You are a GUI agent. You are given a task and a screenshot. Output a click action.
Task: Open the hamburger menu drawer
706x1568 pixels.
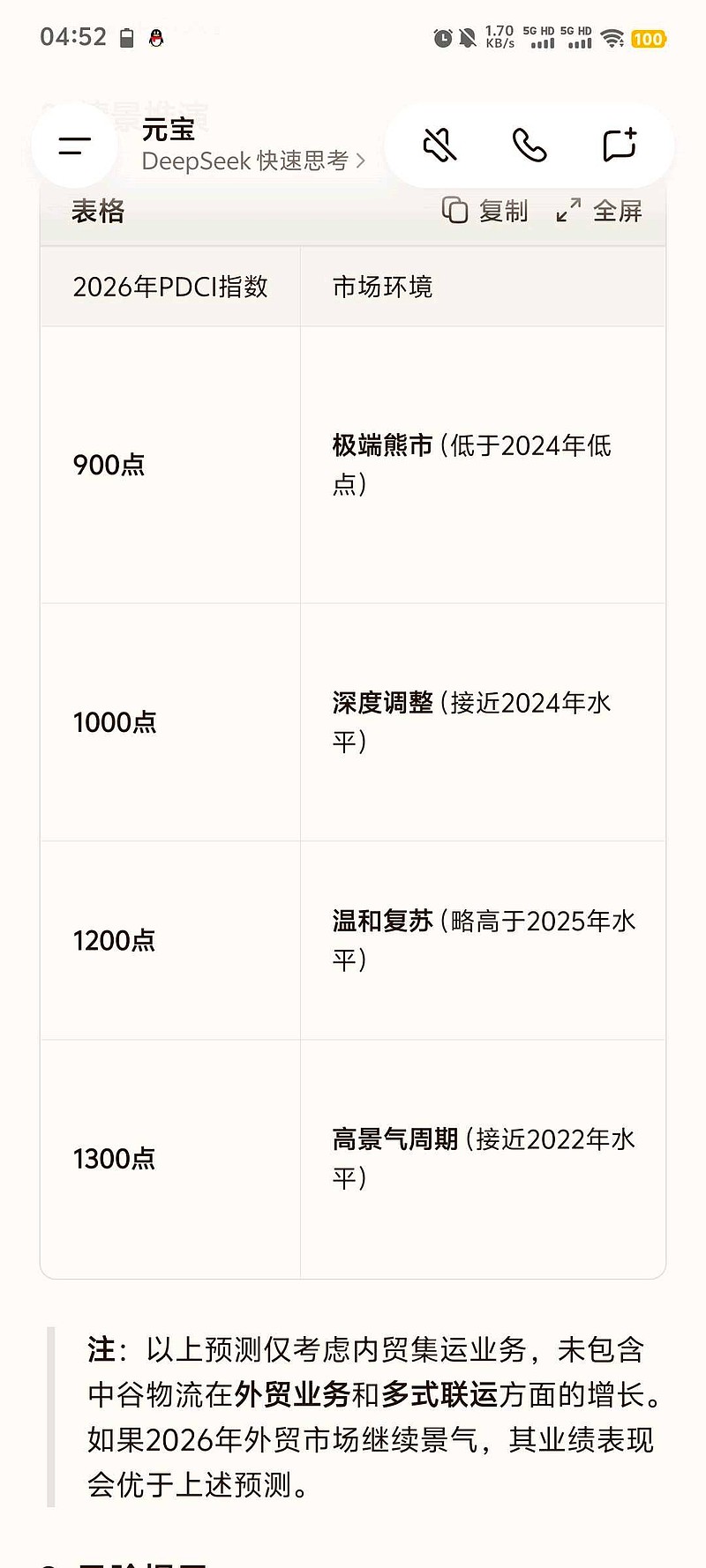point(74,146)
